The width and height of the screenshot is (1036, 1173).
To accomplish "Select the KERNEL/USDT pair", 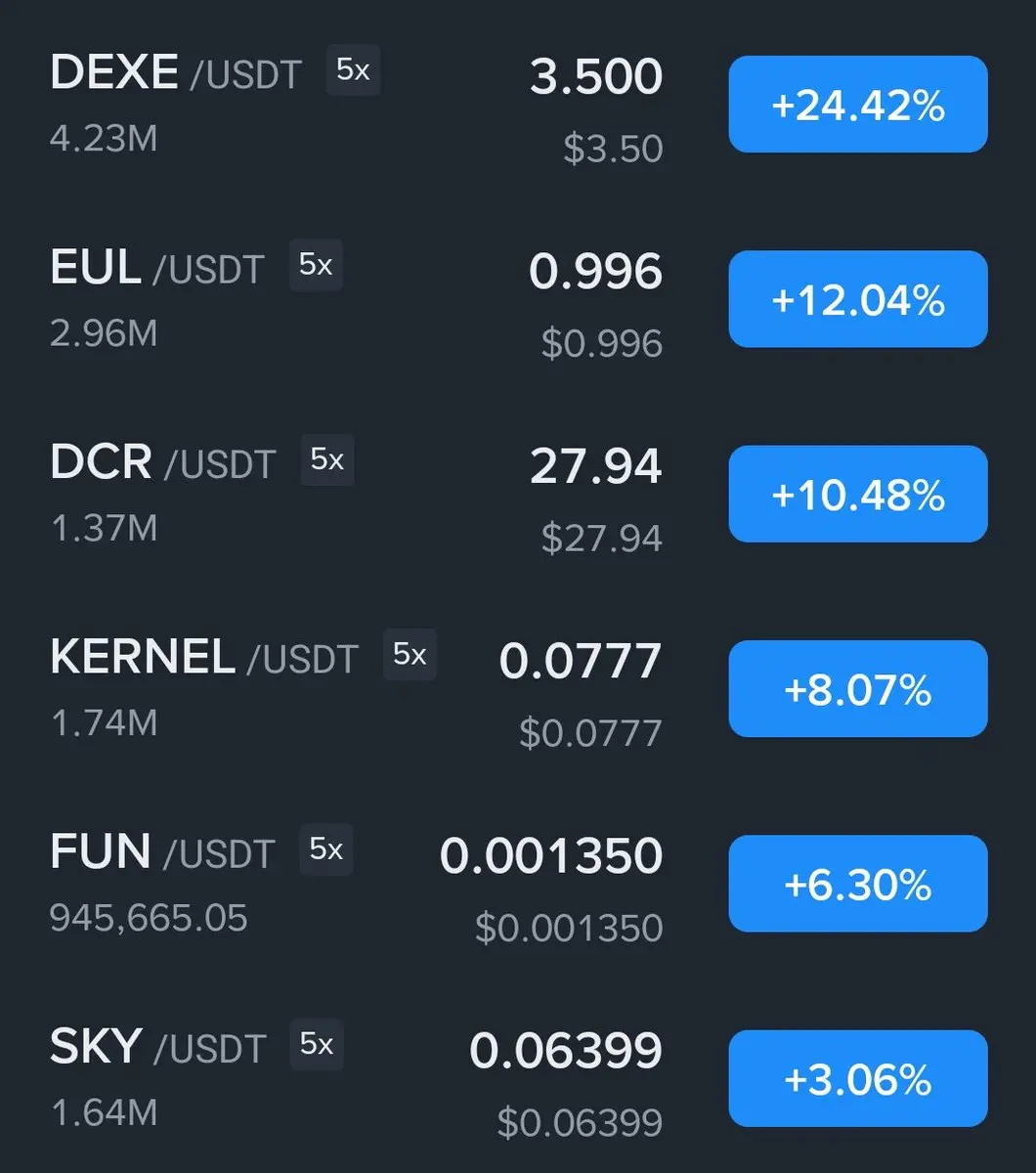I will [203, 658].
